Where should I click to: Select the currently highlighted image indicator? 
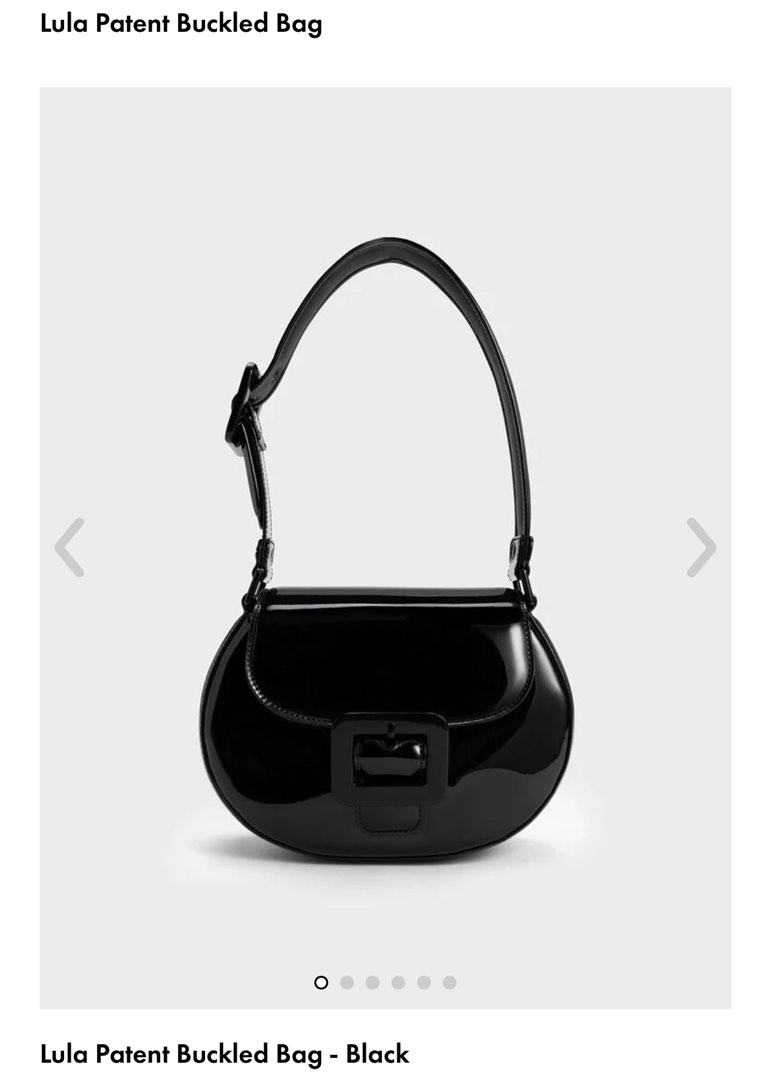click(321, 982)
